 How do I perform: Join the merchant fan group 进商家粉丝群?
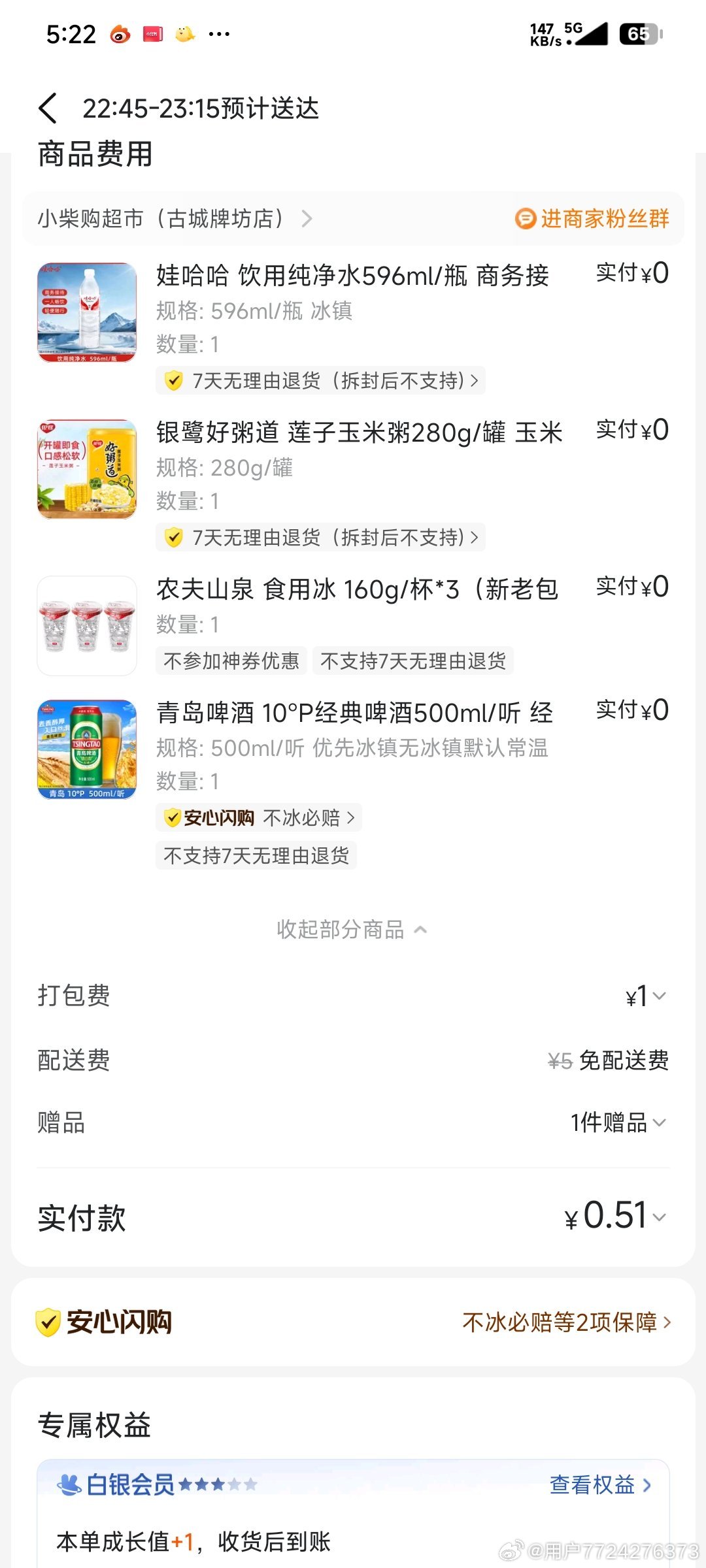pyautogui.click(x=592, y=219)
